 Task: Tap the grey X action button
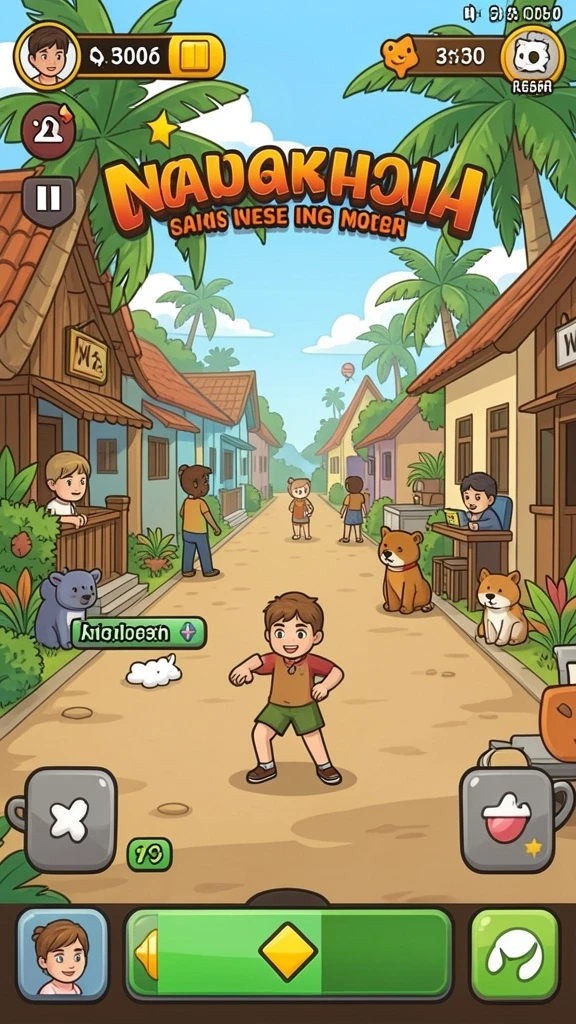69,820
